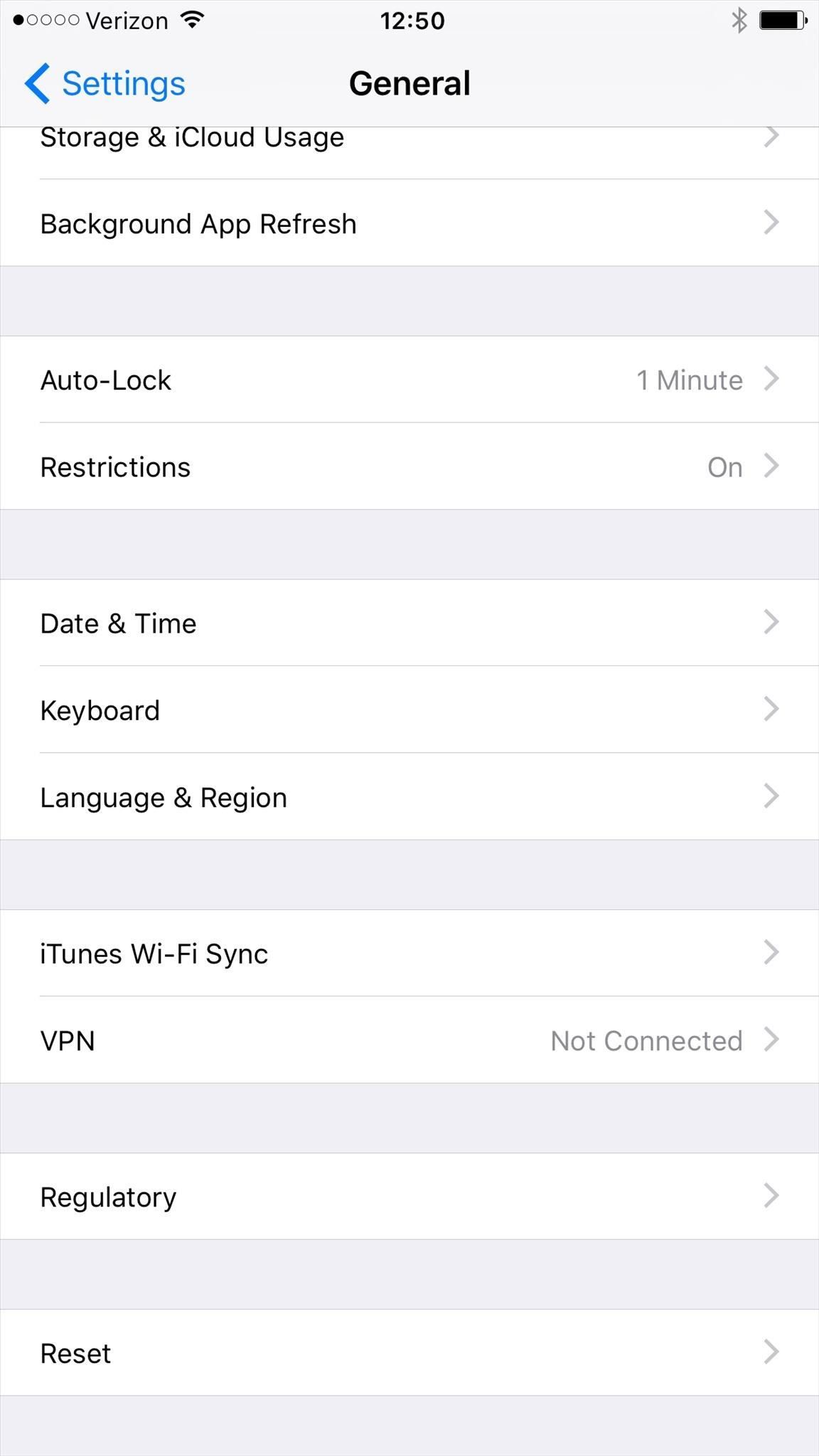Open VPN configuration showing Not Connected
The width and height of the screenshot is (819, 1456).
409,1040
